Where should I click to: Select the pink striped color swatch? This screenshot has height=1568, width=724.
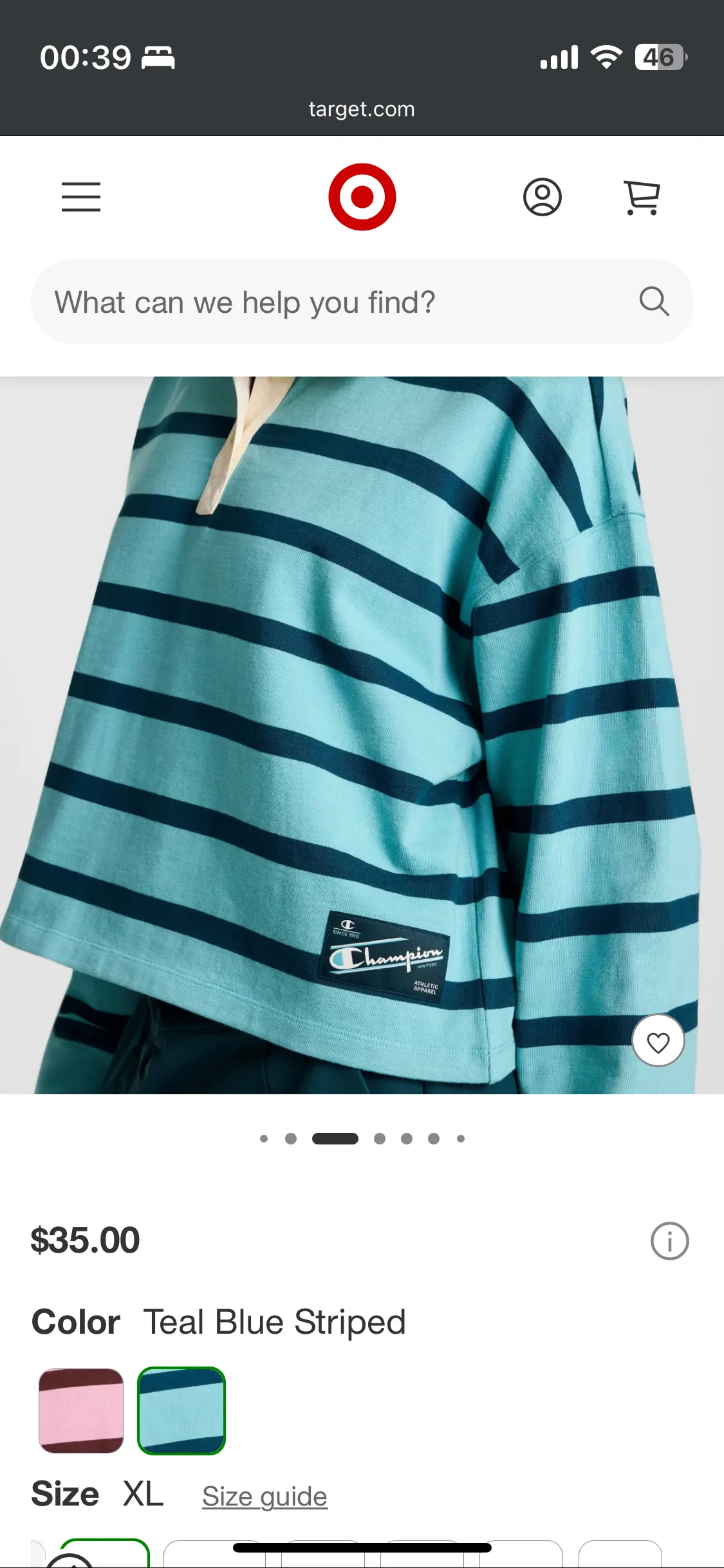click(x=81, y=1410)
